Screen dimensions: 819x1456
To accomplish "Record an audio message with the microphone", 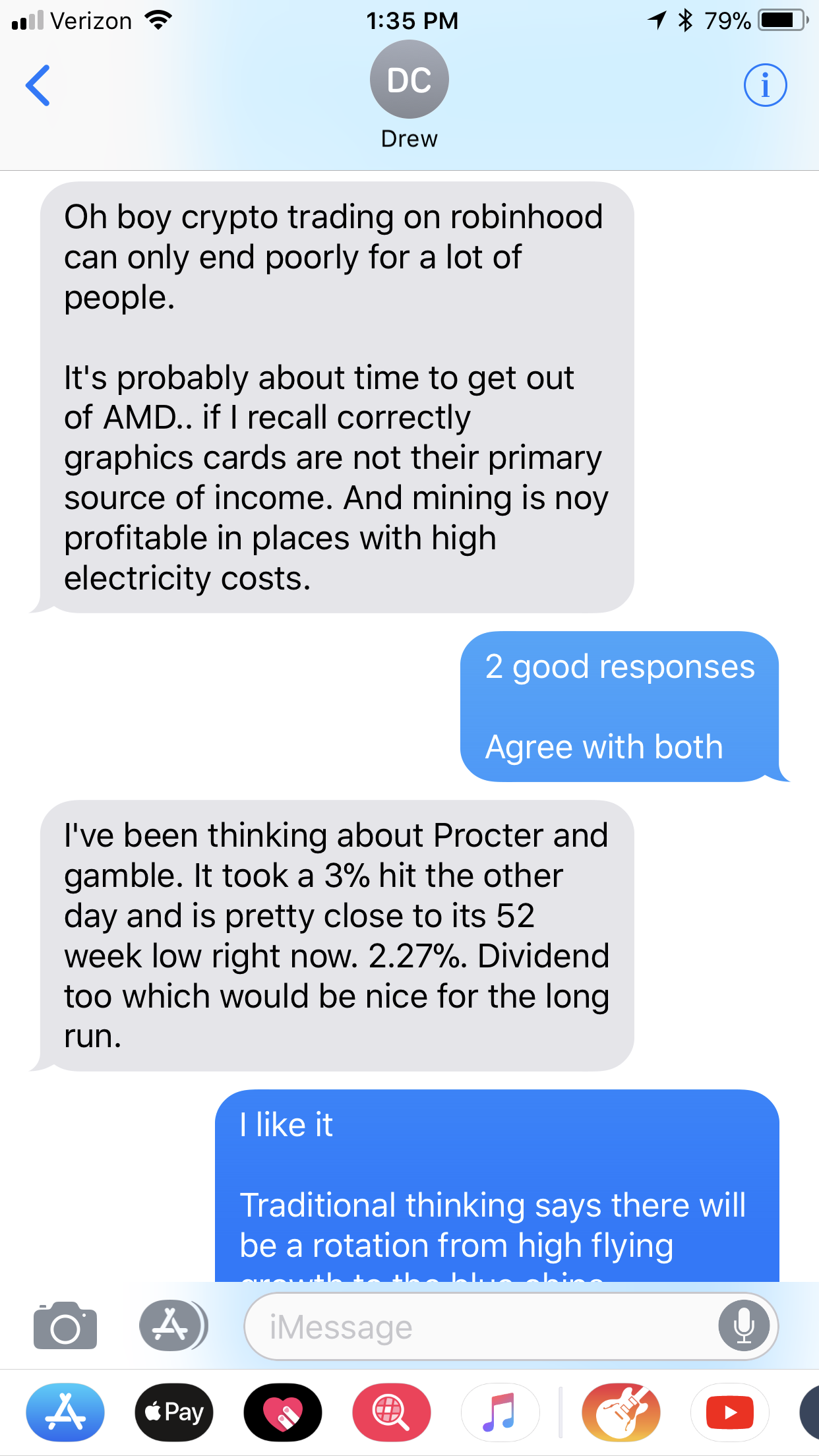I will tap(743, 1325).
